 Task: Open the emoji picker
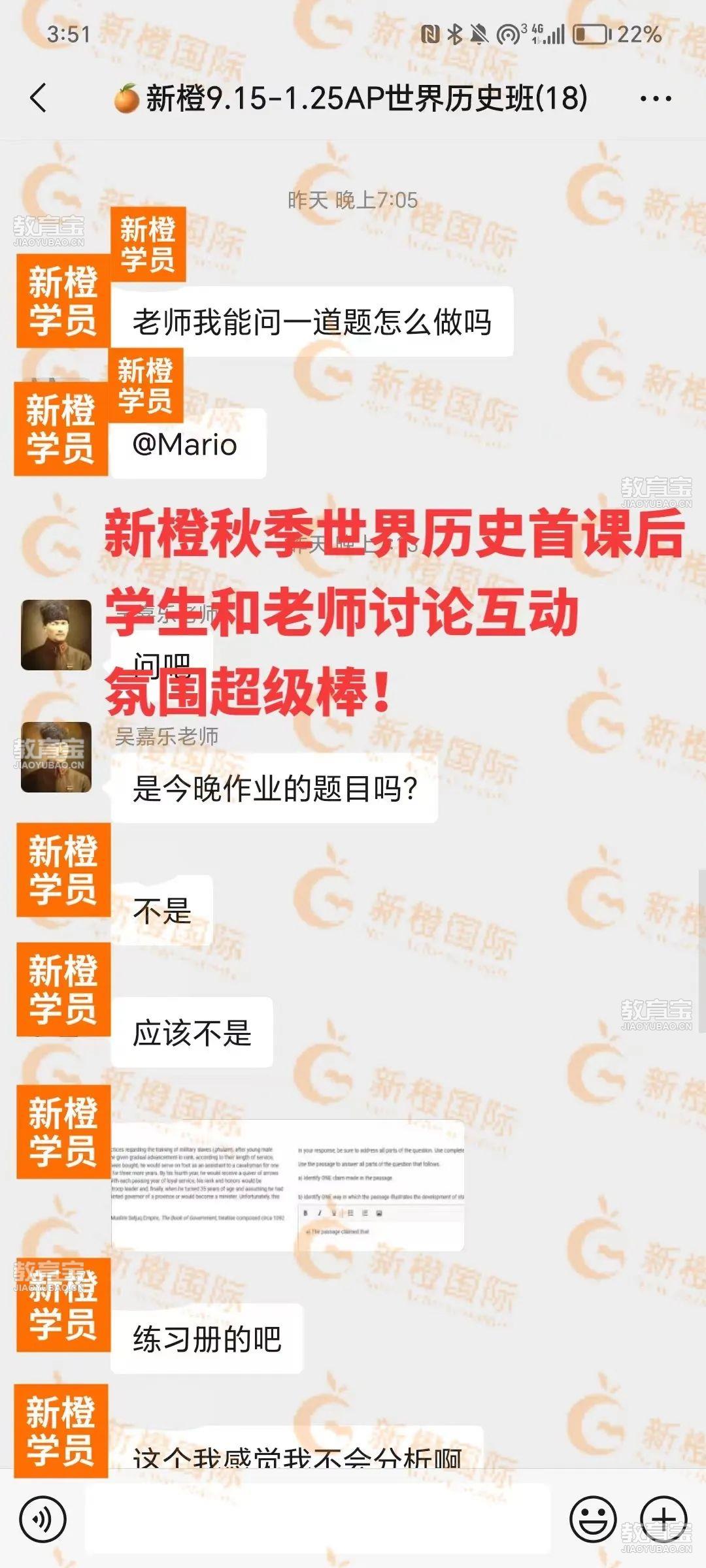(593, 1520)
